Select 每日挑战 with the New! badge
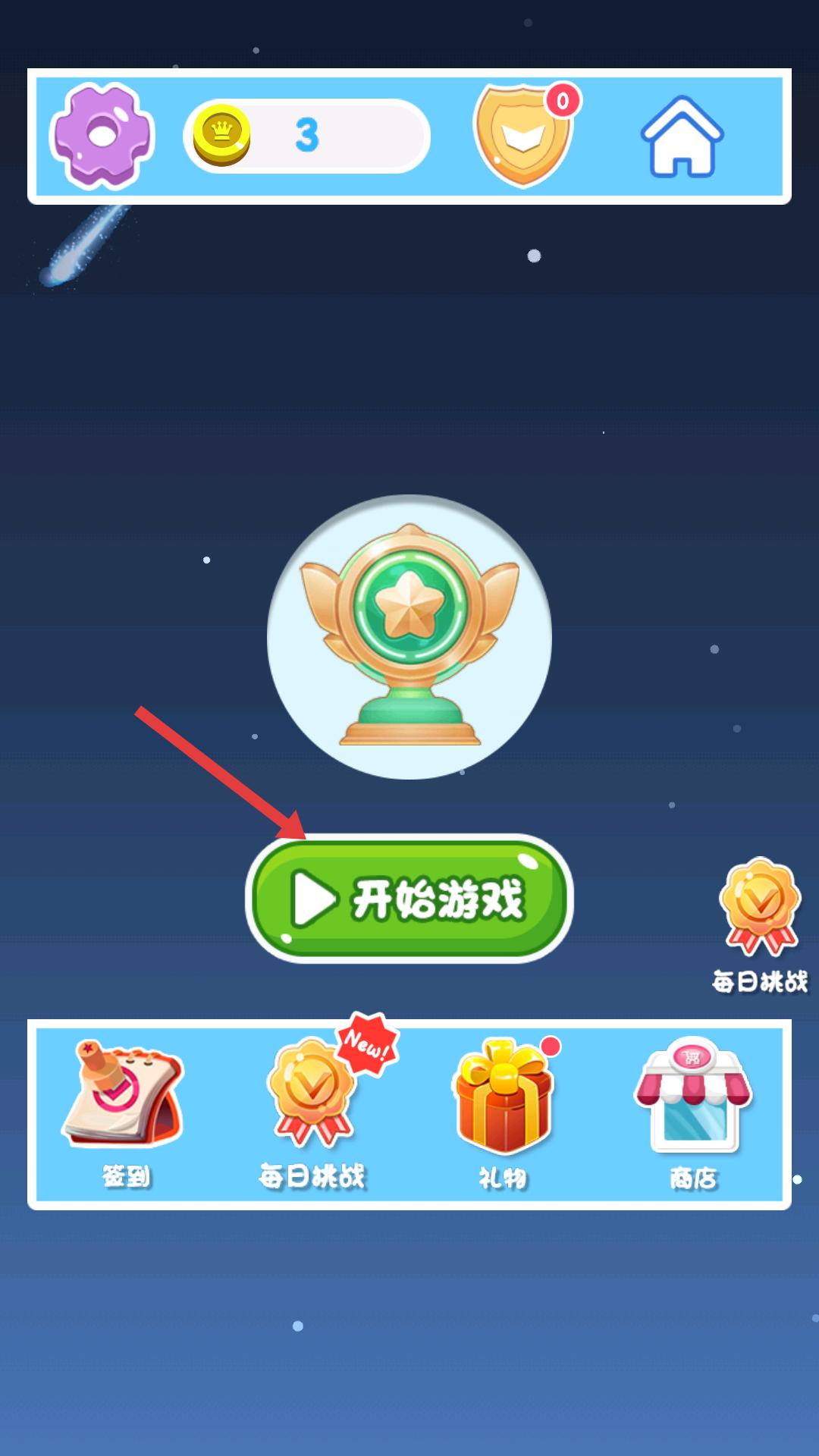The height and width of the screenshot is (1456, 819). click(x=312, y=1111)
